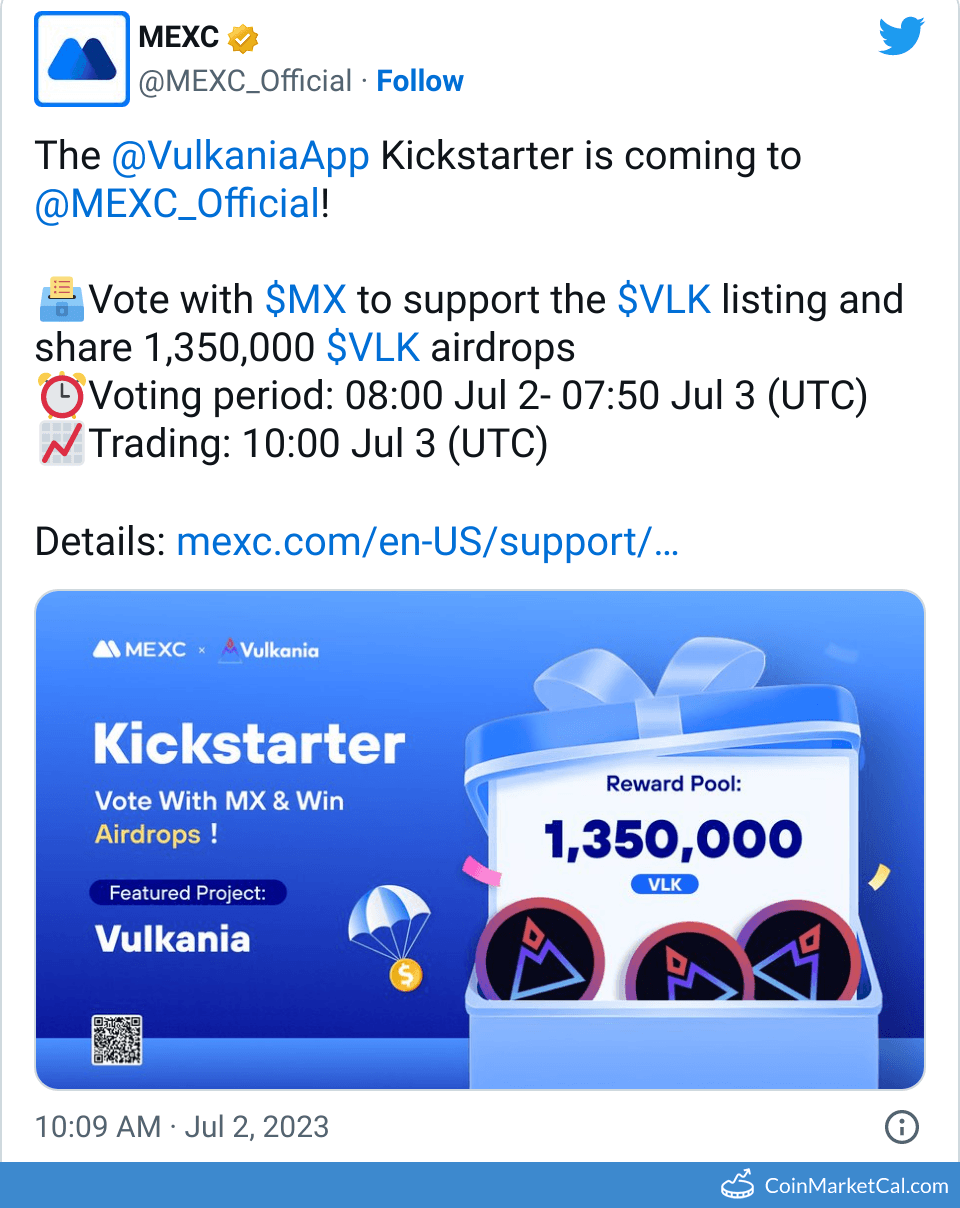Open the $VLK cashtag before 'listing'
This screenshot has width=960, height=1208.
[x=663, y=299]
